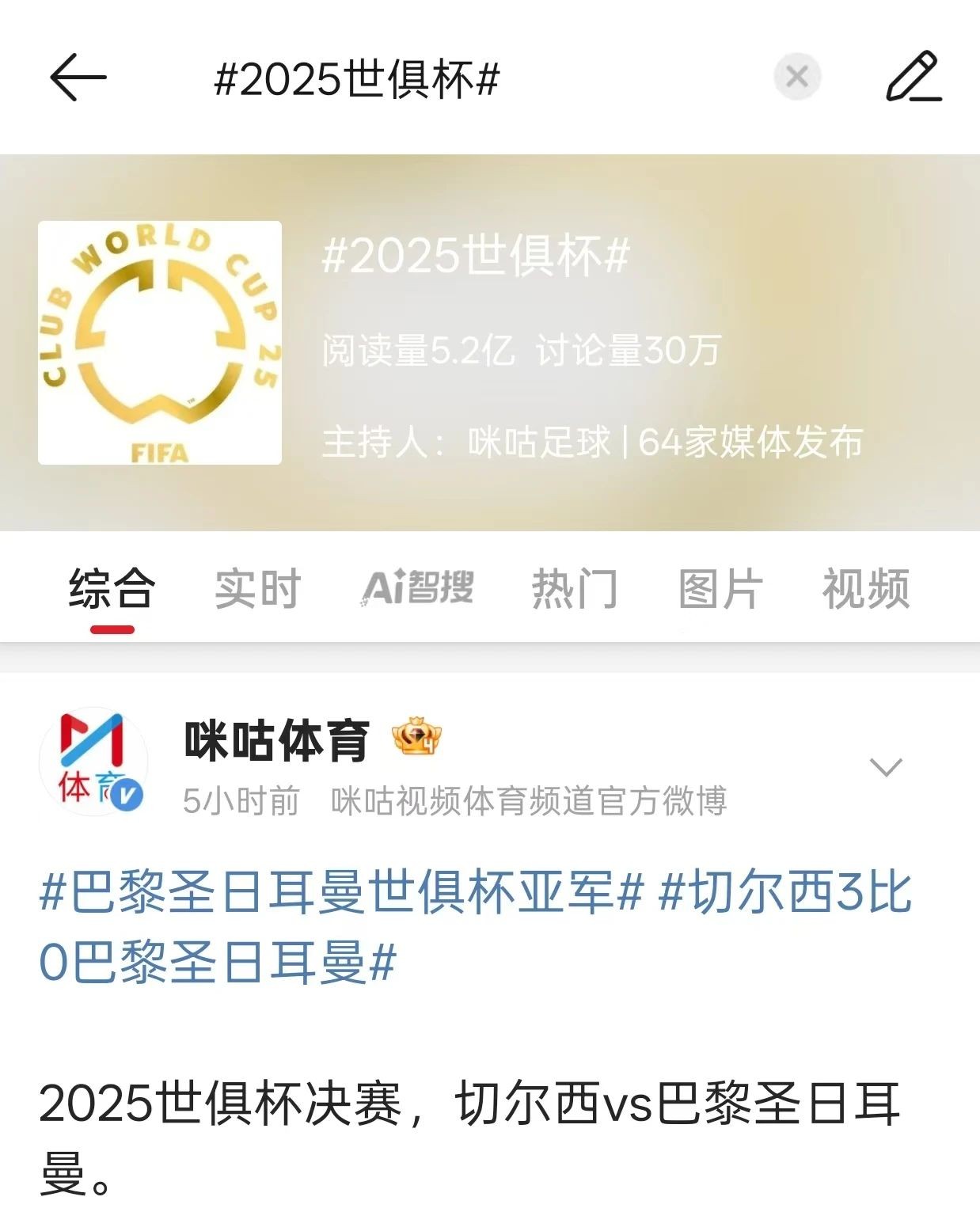Image resolution: width=980 pixels, height=1231 pixels.
Task: Clear the search text with the X button
Action: (796, 77)
